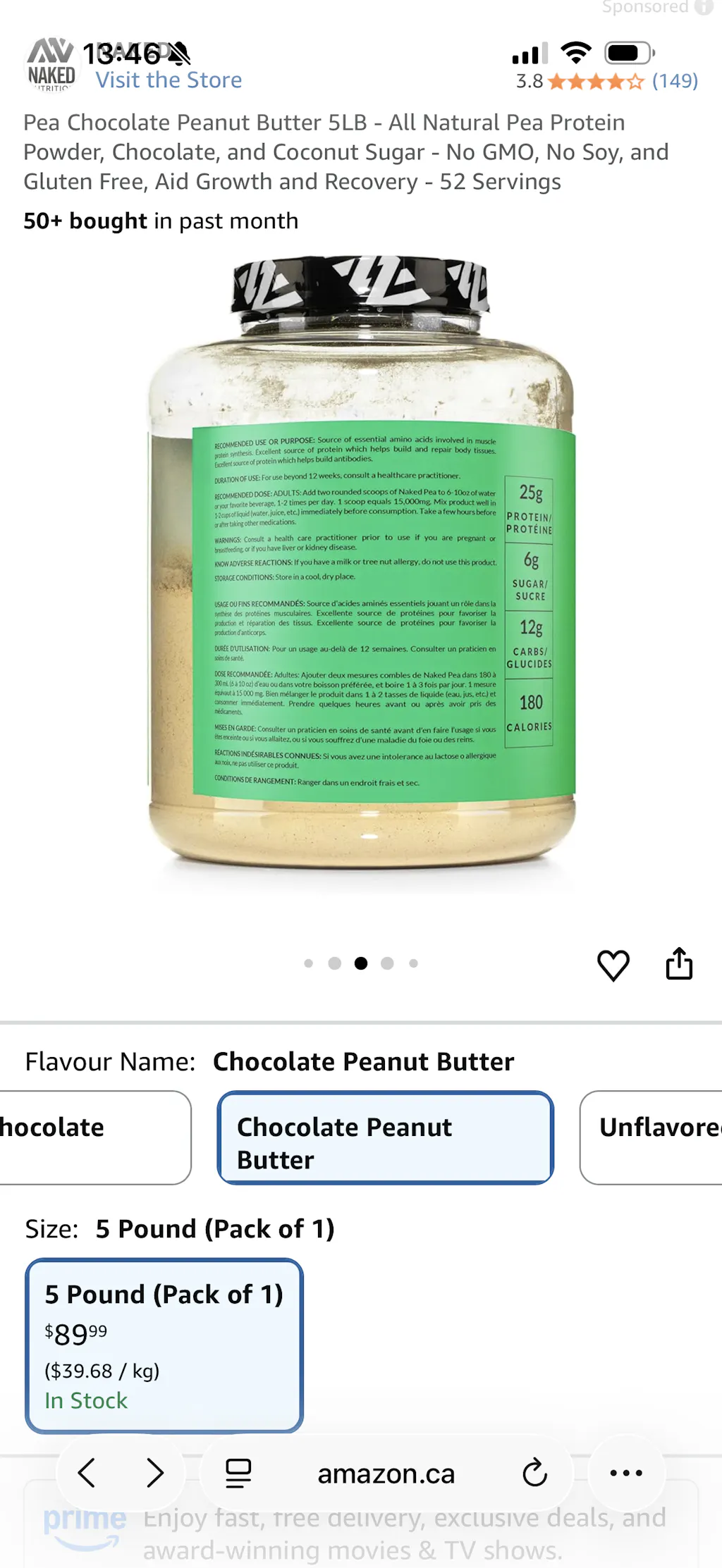
Task: Open the browser's more options menu
Action: click(626, 1473)
